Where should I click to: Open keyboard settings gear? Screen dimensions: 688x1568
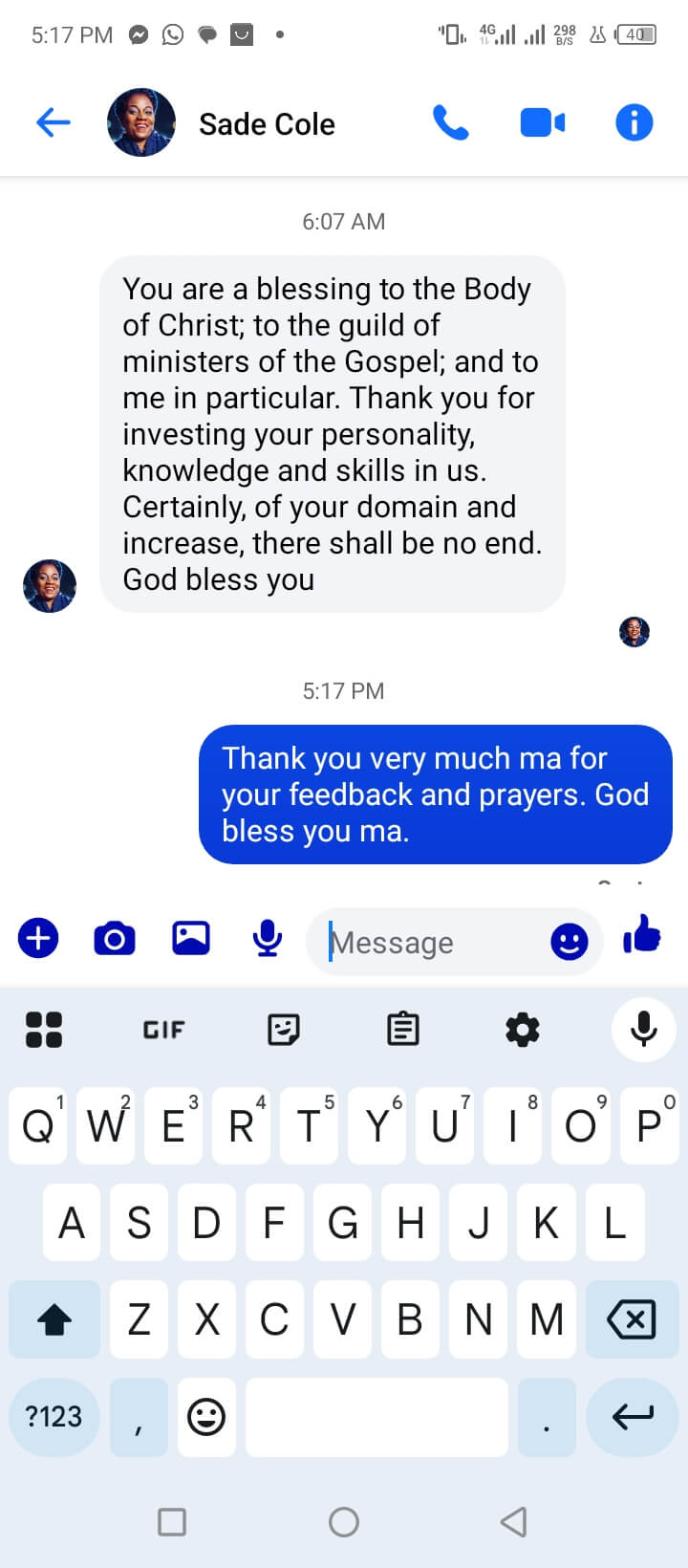522,1030
